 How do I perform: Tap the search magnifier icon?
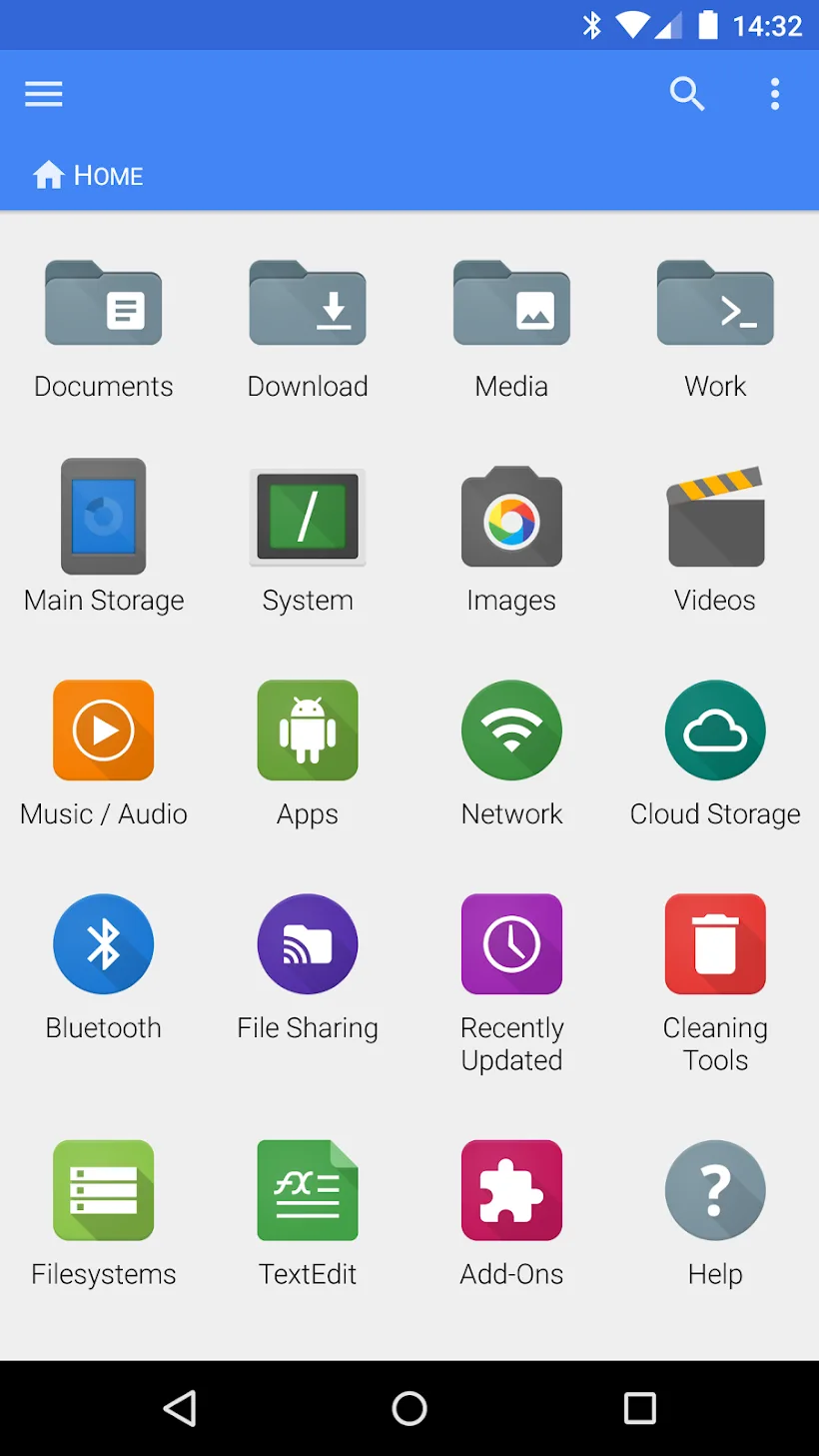(687, 94)
